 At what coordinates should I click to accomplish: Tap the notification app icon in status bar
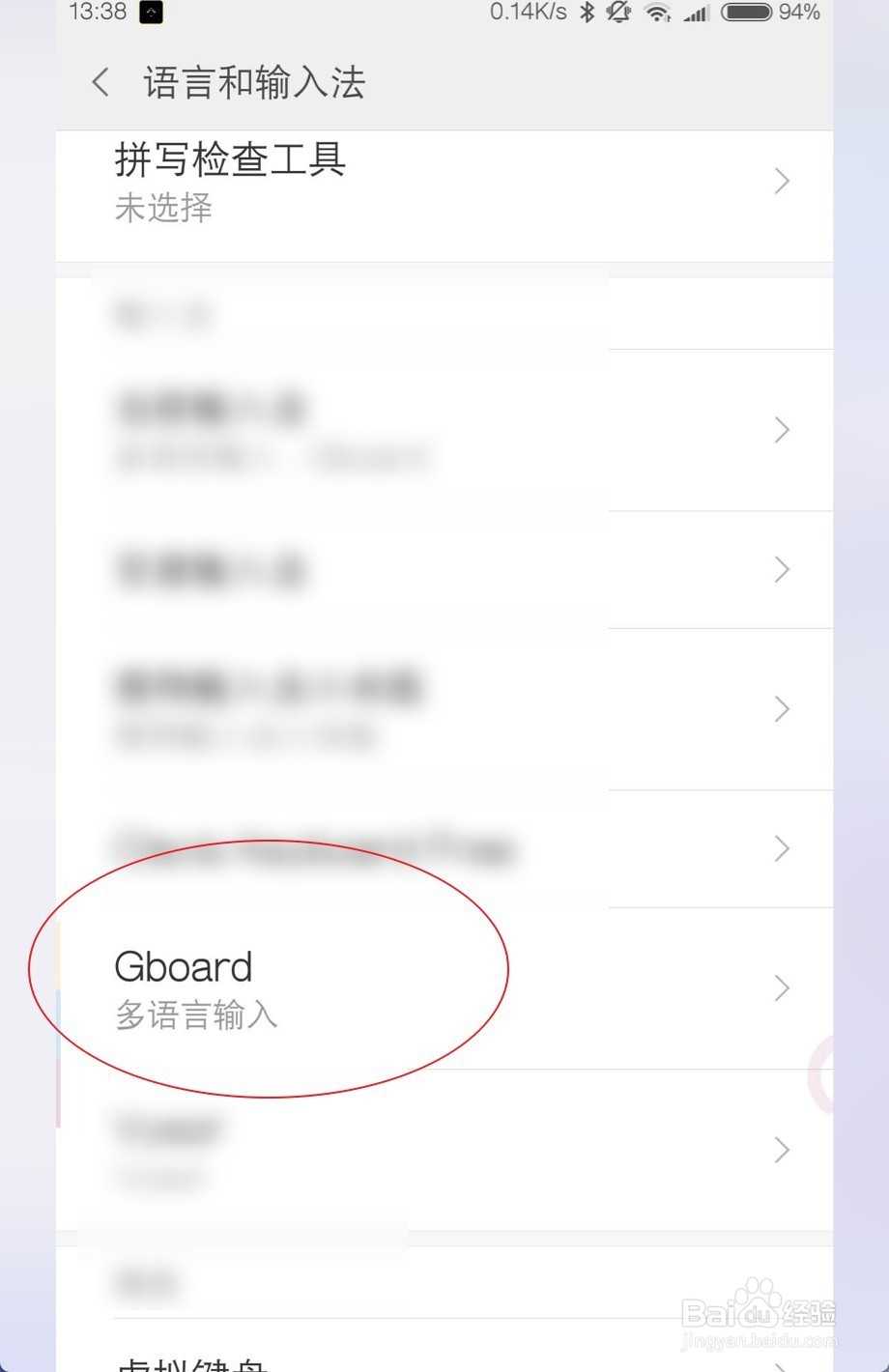coord(150,14)
